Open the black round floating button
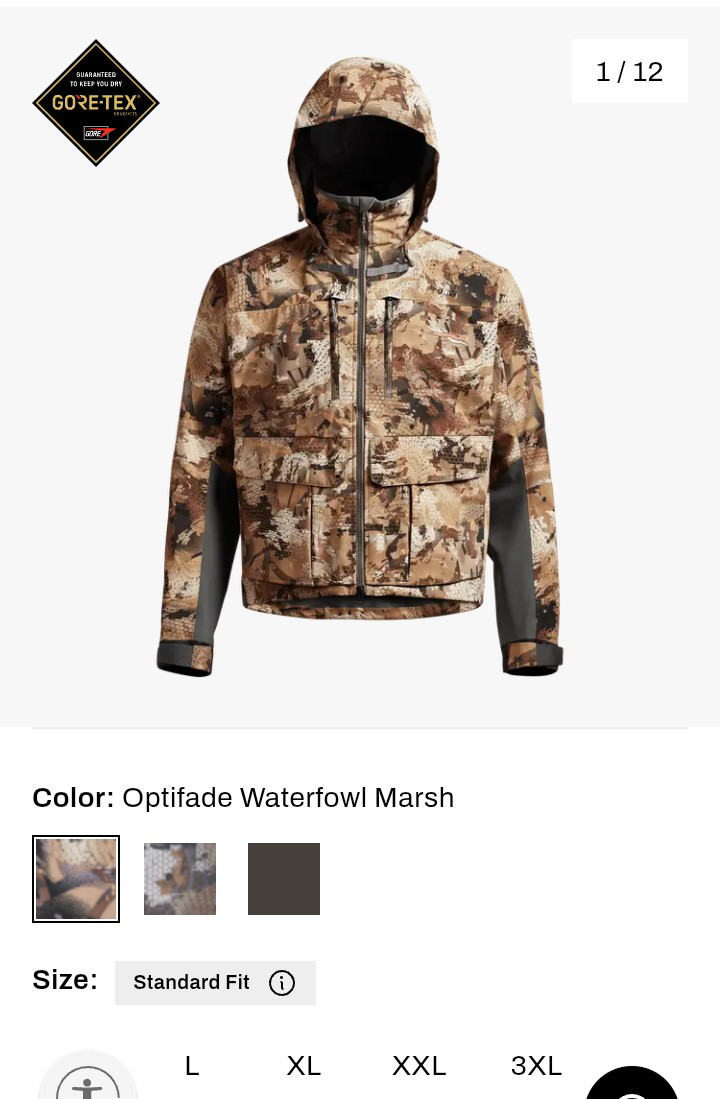720x1099 pixels. pos(632,1087)
